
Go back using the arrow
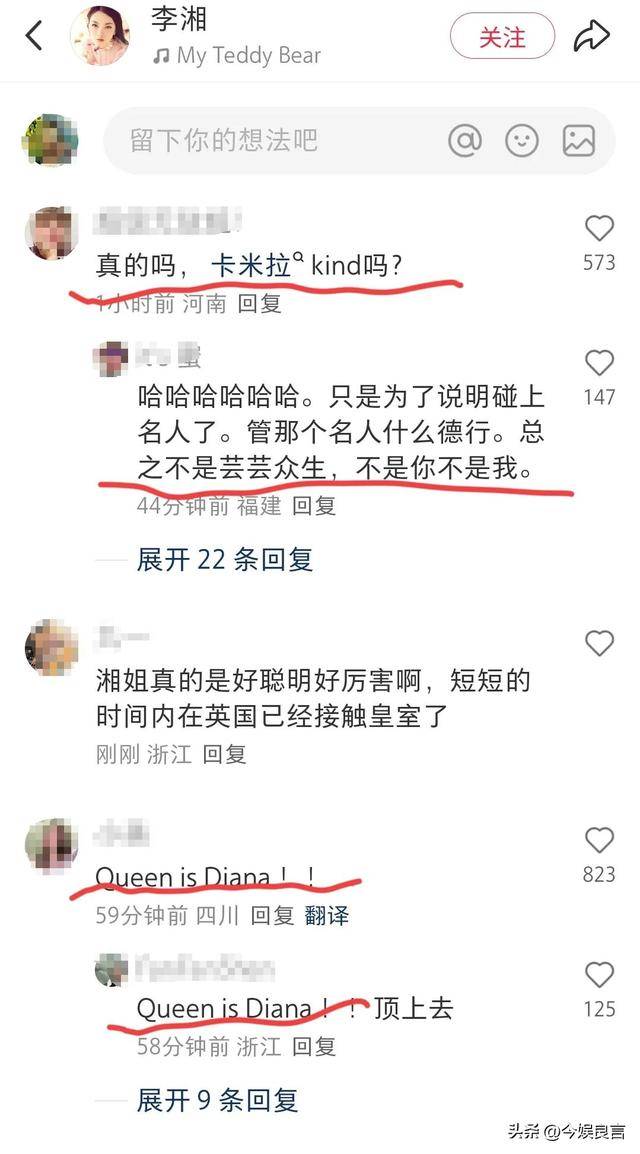click(34, 35)
